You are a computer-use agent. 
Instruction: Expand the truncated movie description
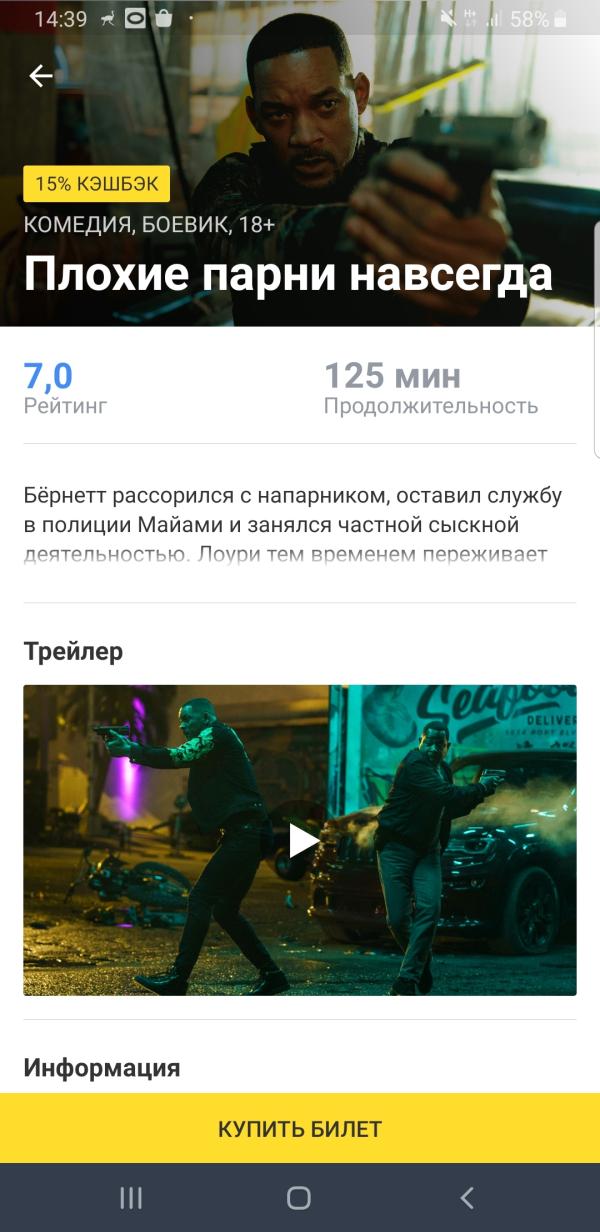299,525
